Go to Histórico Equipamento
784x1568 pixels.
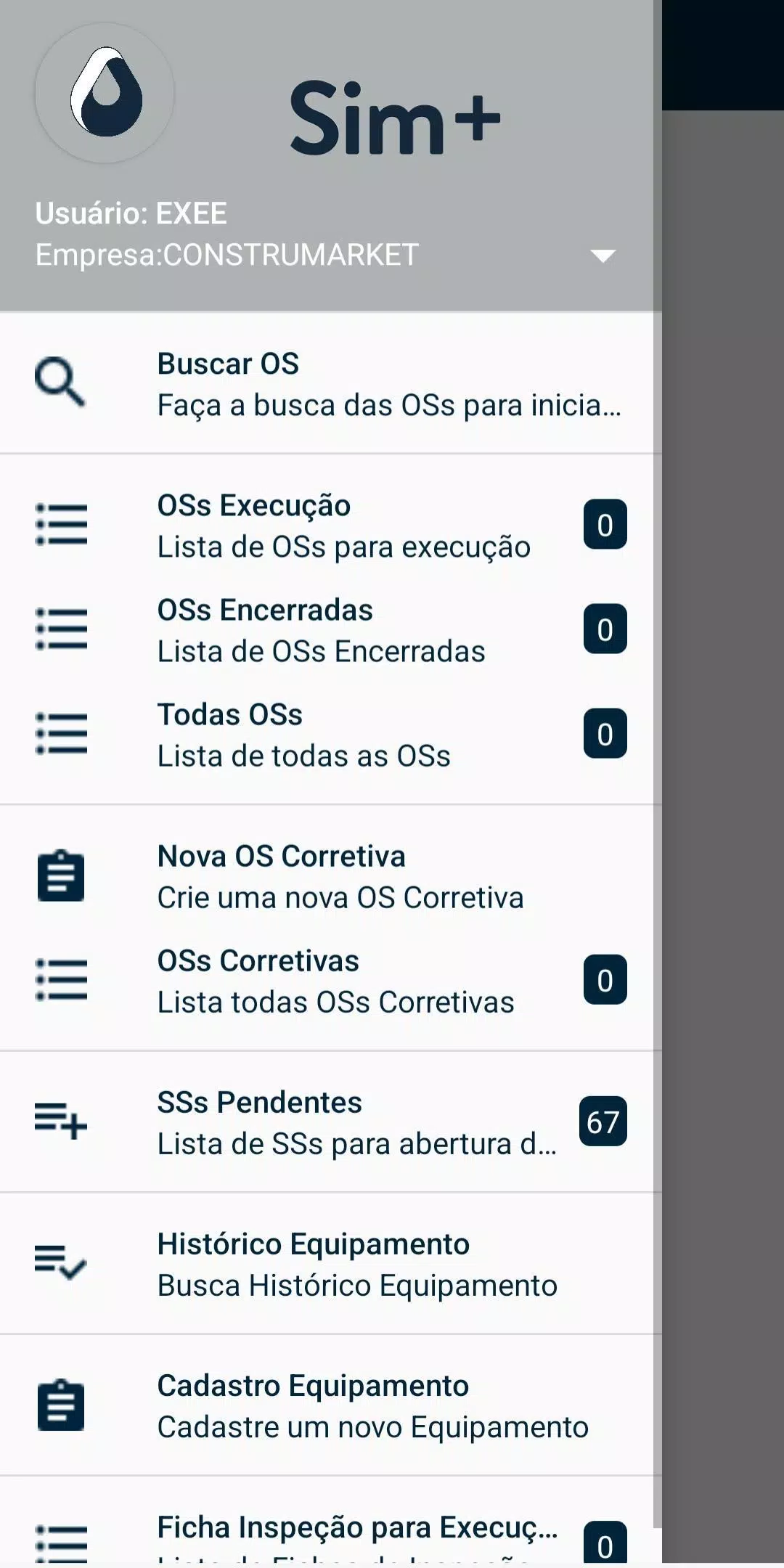click(x=331, y=1264)
